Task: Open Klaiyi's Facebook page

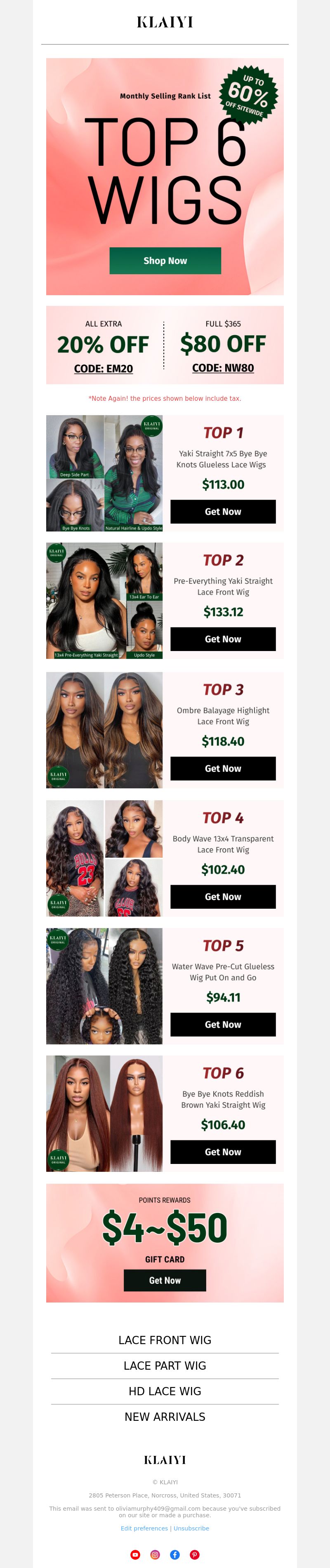Action: [175, 1554]
